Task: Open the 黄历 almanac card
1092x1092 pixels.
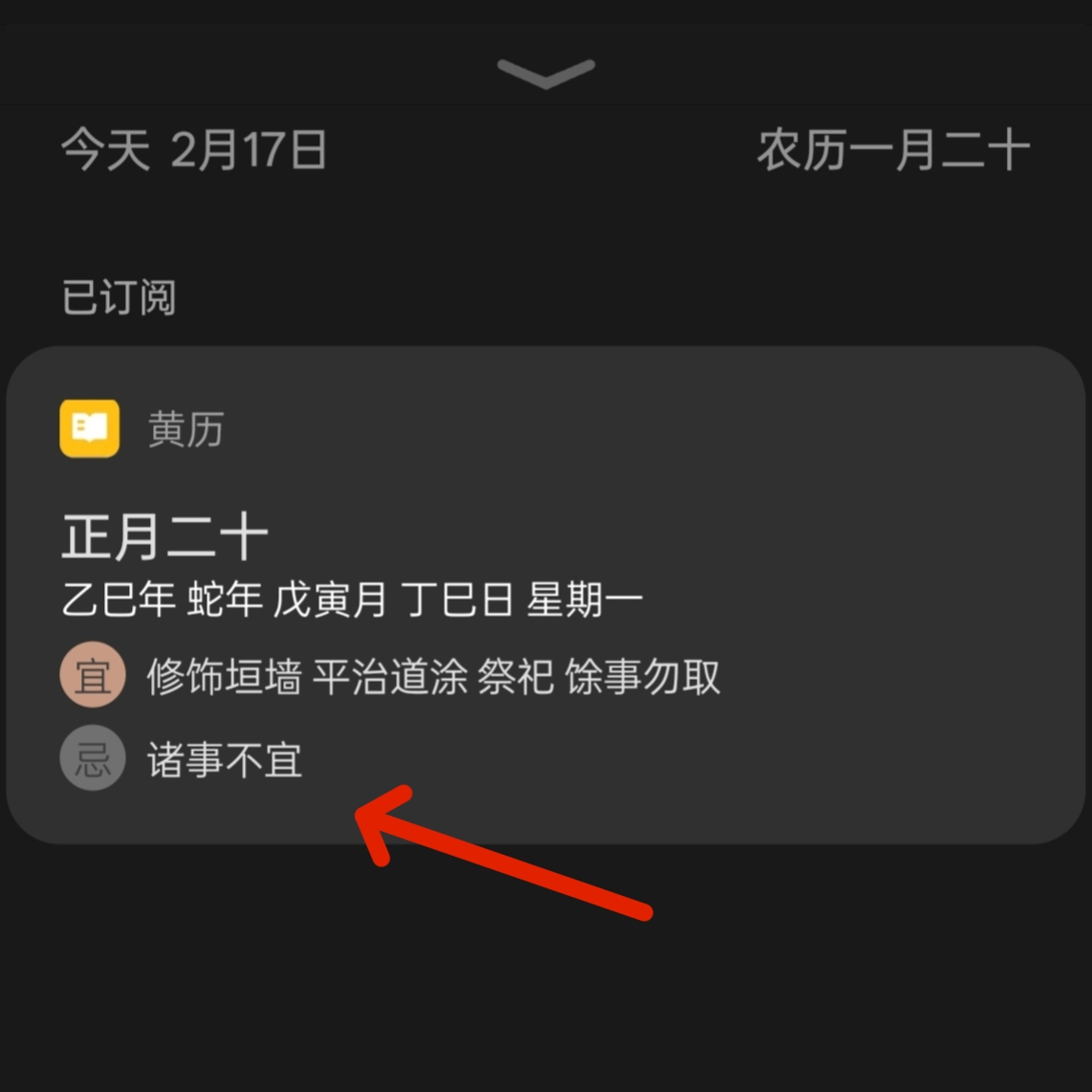Action: tap(545, 593)
